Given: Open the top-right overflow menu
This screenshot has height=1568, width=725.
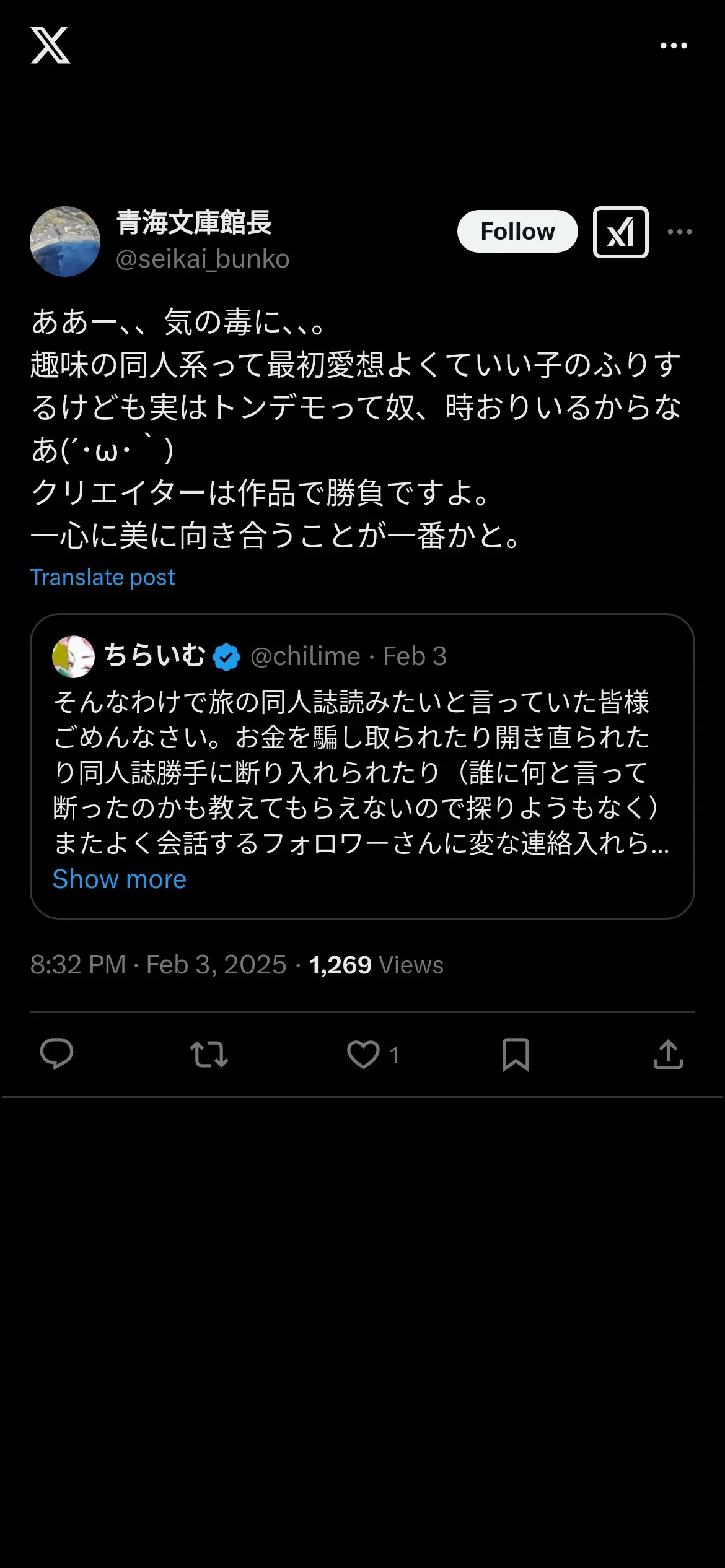Looking at the screenshot, I should click(674, 45).
